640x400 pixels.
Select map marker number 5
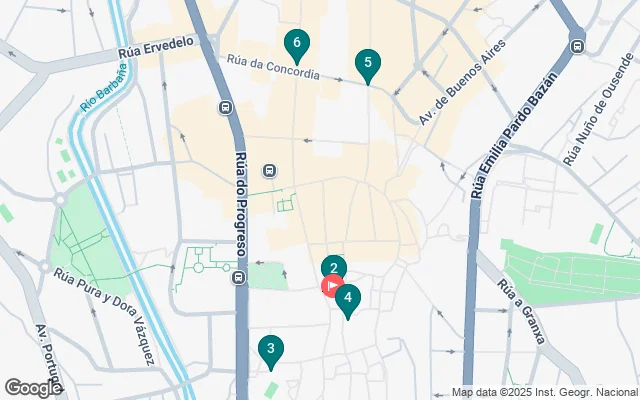368,64
